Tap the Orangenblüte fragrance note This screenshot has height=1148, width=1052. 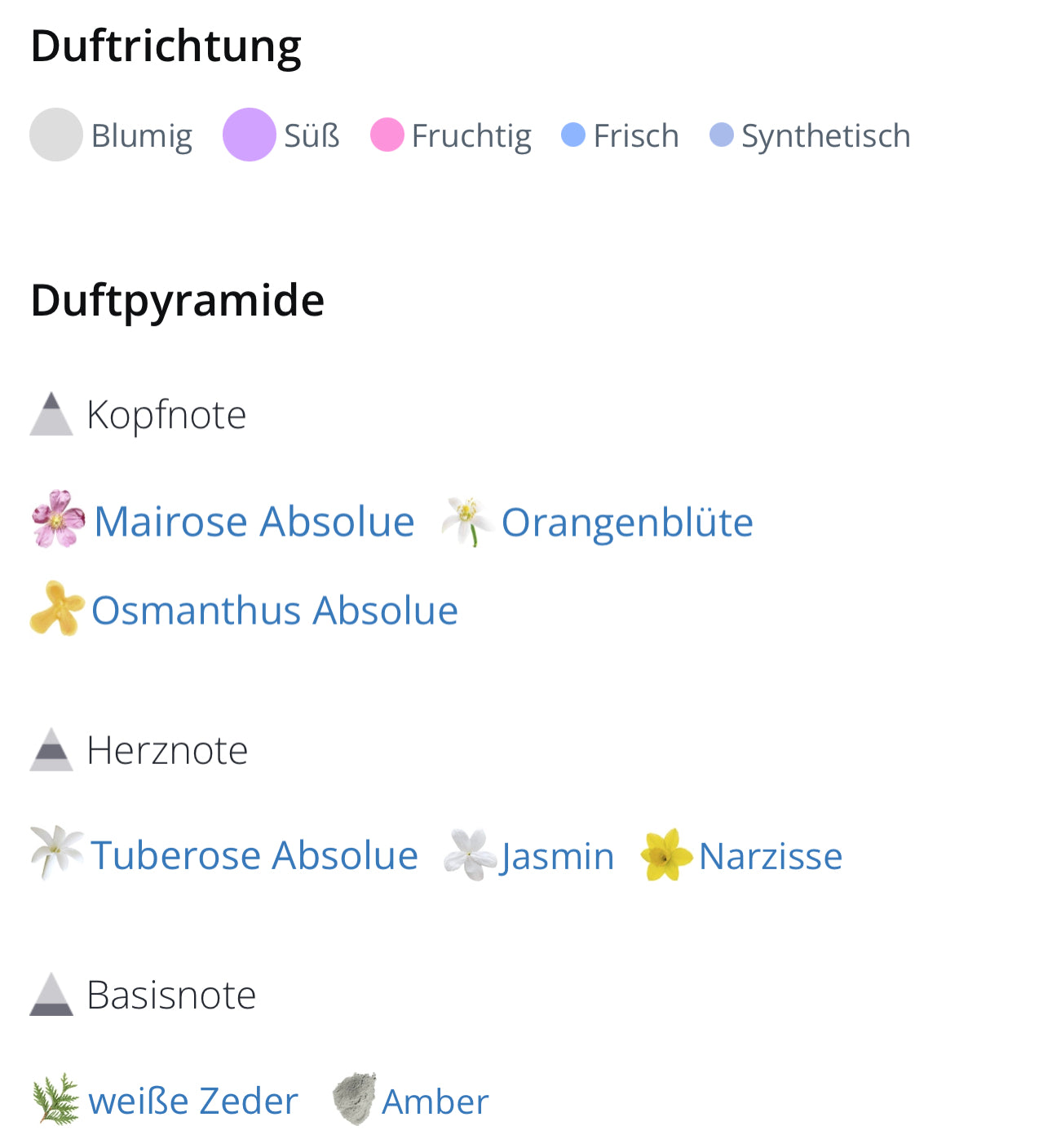pos(626,523)
